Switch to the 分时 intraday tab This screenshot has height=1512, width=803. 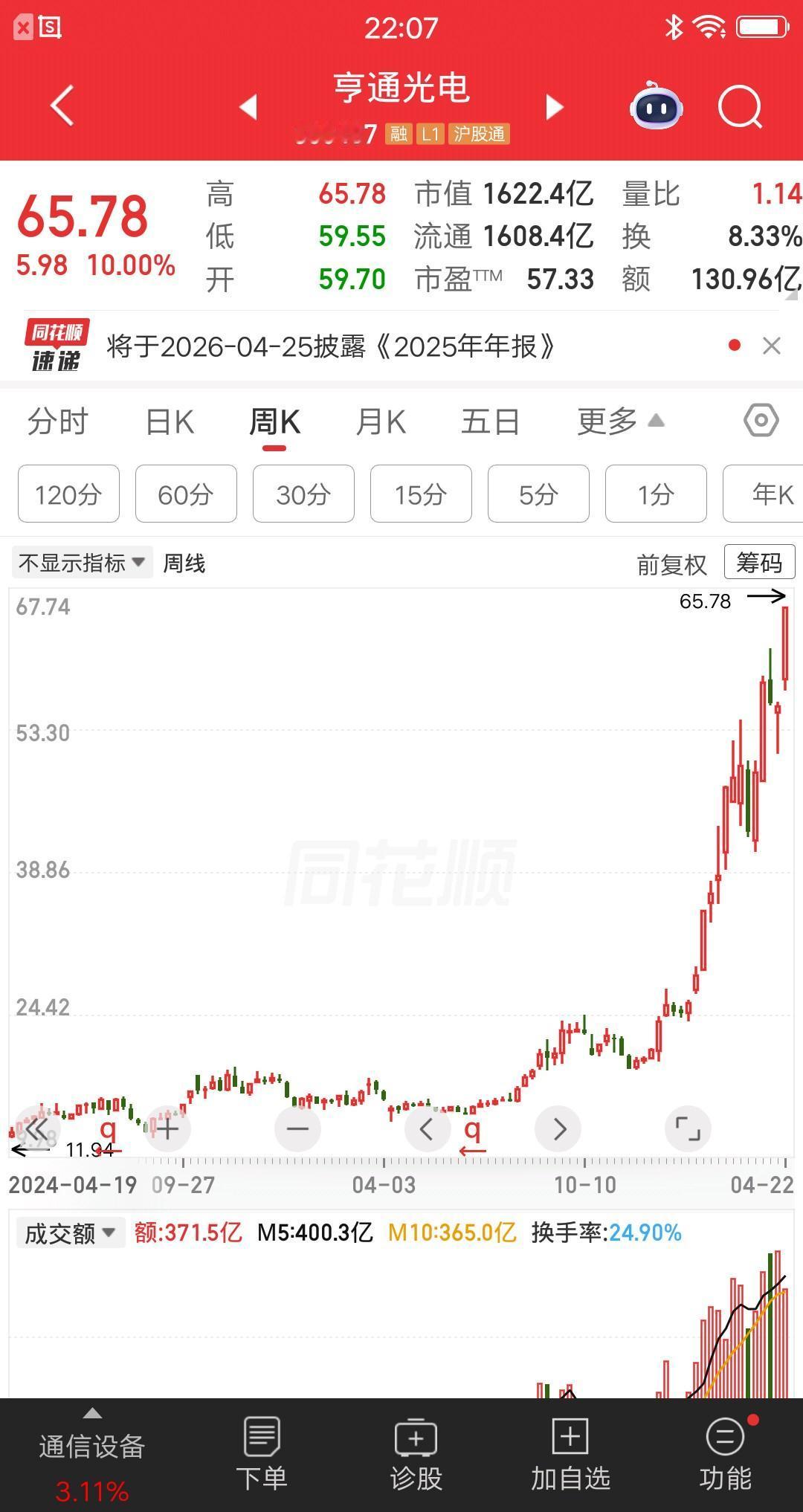58,421
